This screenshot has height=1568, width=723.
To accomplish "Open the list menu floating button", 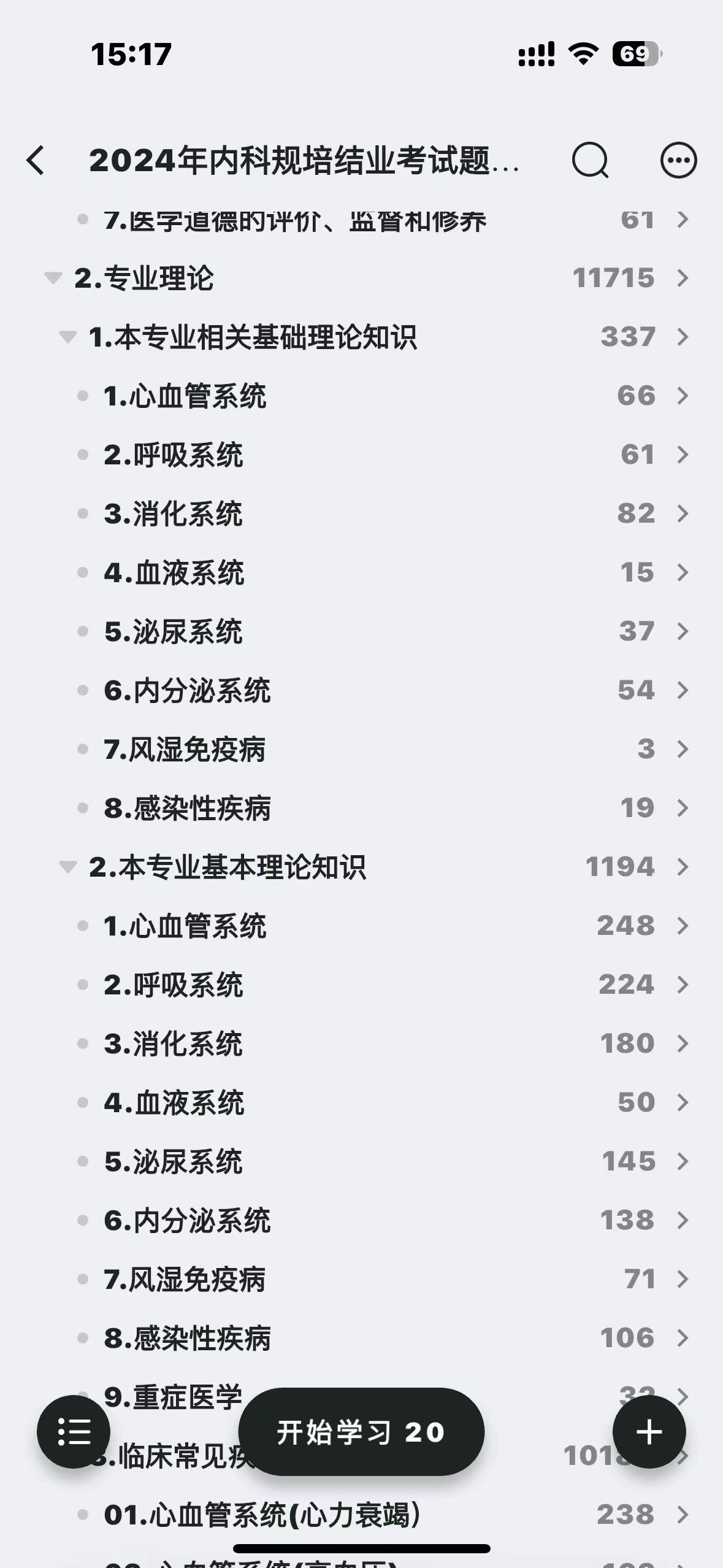I will [74, 1432].
